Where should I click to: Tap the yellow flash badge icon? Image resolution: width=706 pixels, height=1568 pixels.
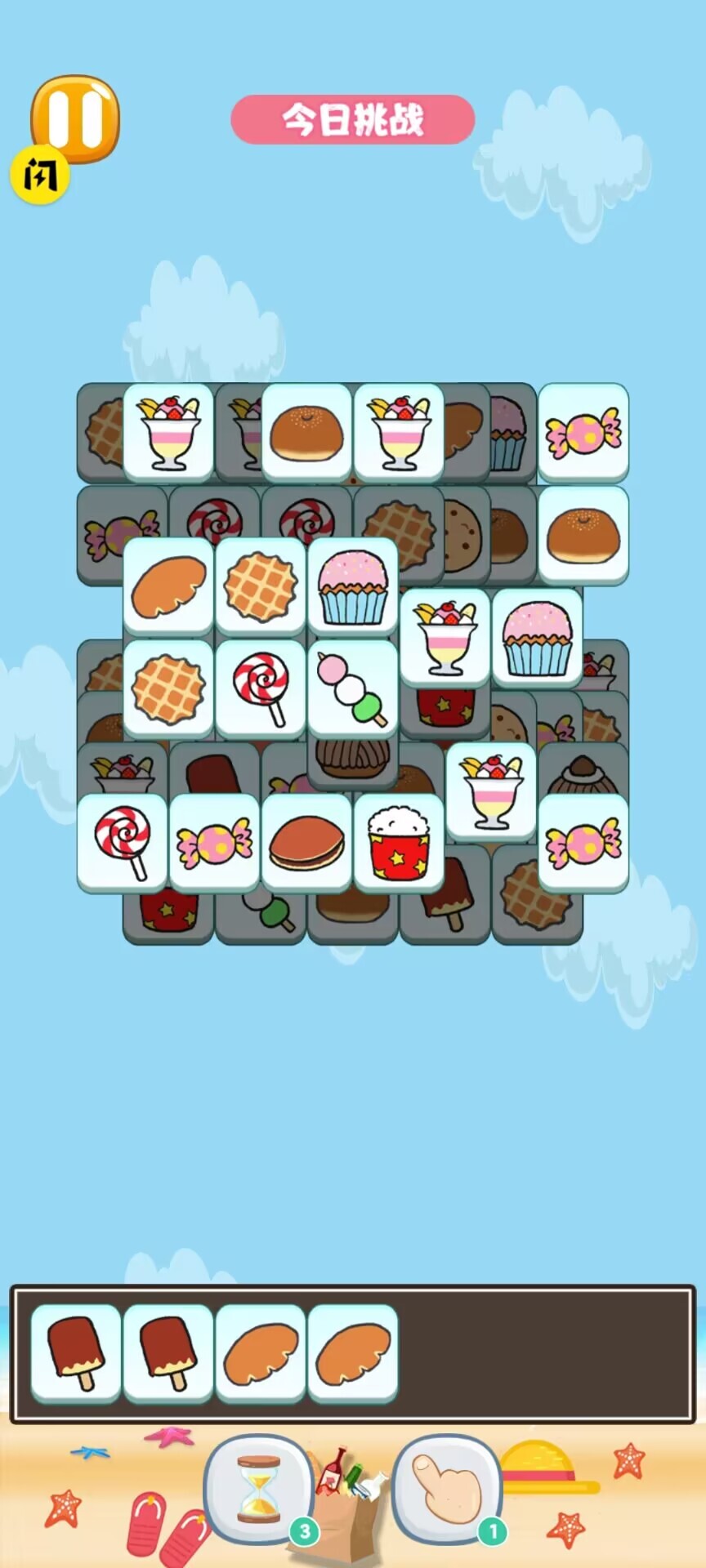tap(39, 175)
